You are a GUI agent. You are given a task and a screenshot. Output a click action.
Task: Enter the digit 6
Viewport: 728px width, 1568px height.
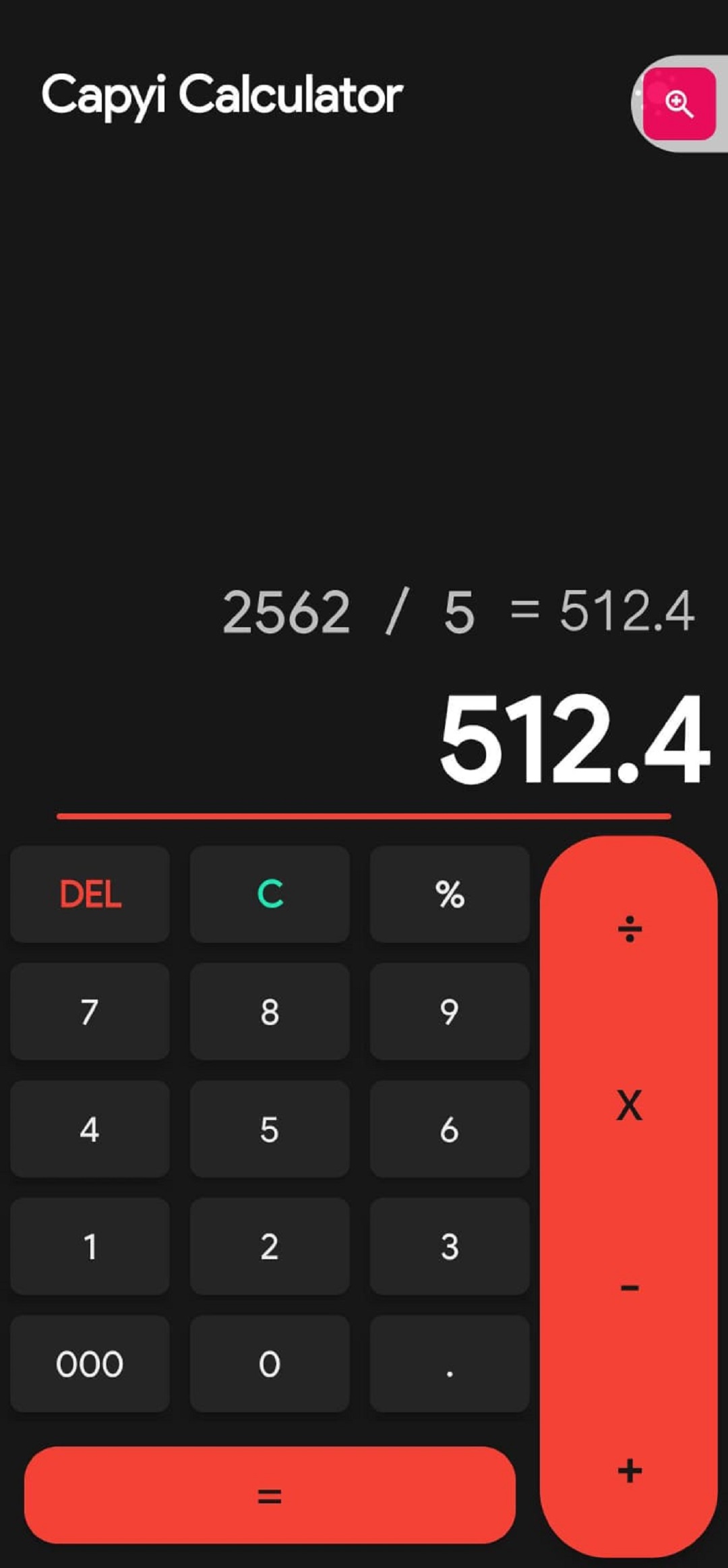(450, 1129)
